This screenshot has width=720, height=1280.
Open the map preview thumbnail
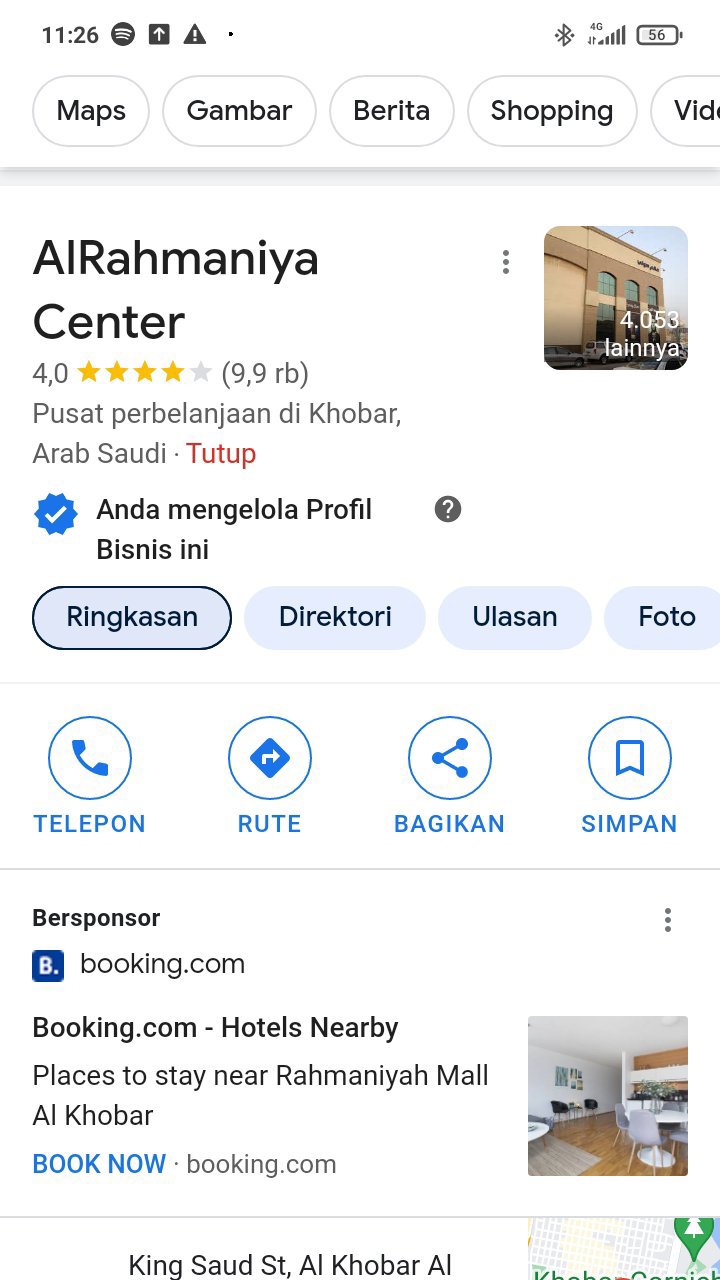point(624,1250)
